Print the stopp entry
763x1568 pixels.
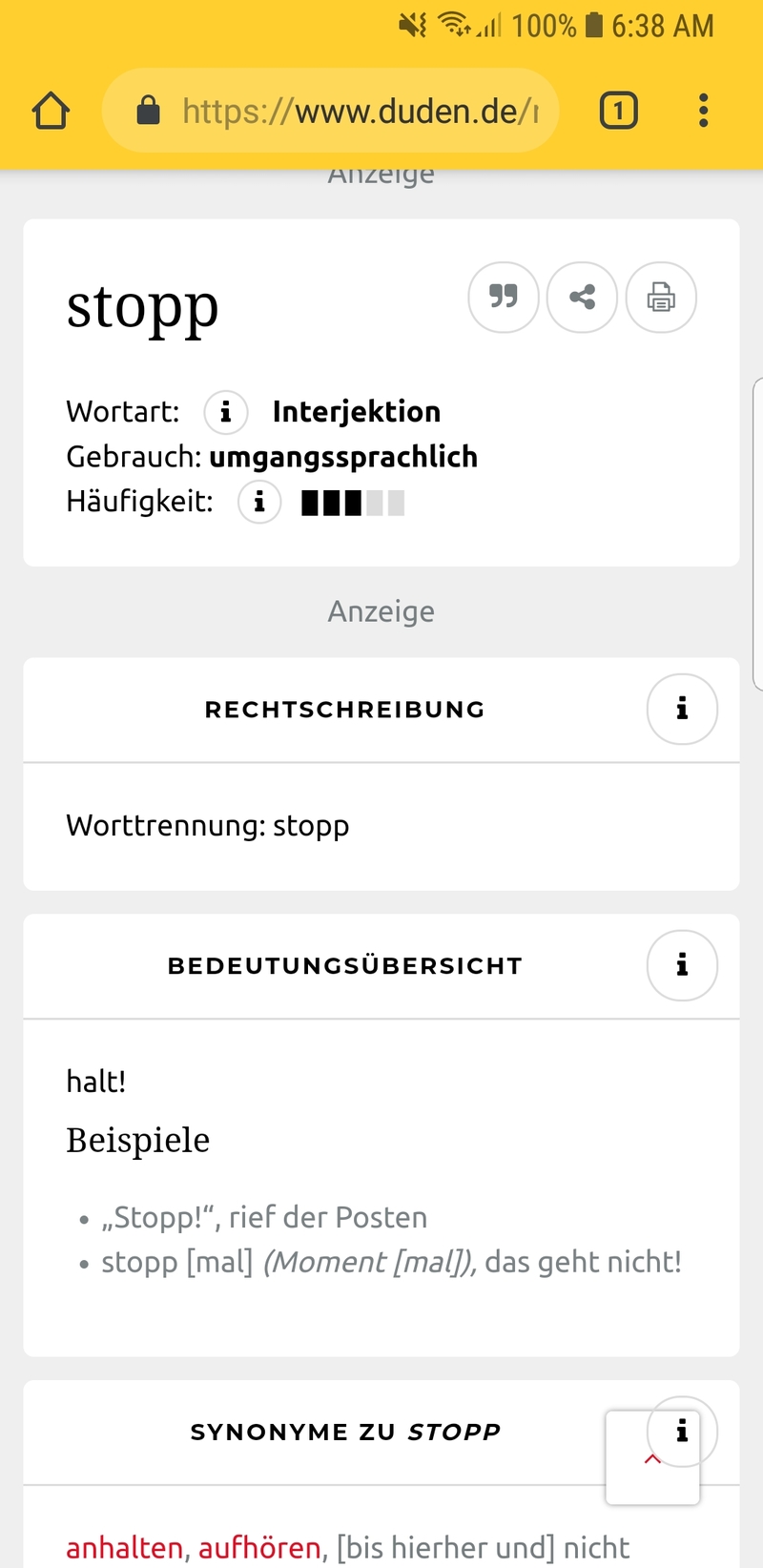click(661, 298)
